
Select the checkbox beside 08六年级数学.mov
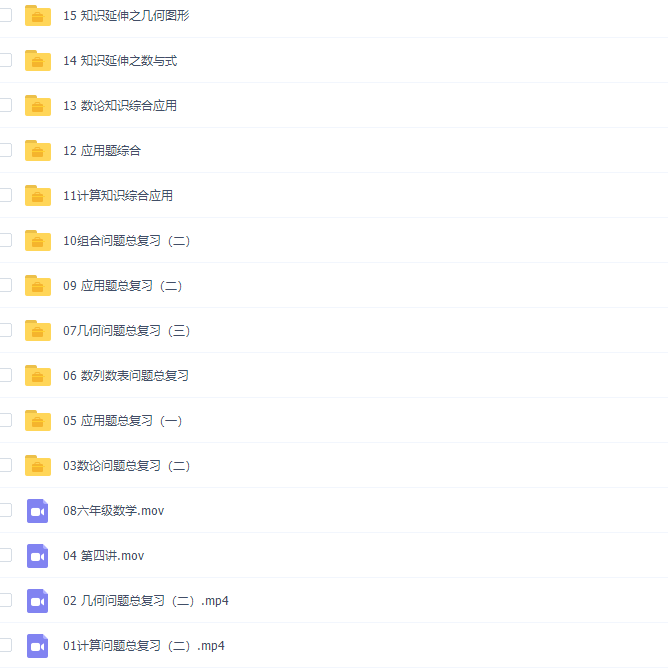click(x=5, y=510)
